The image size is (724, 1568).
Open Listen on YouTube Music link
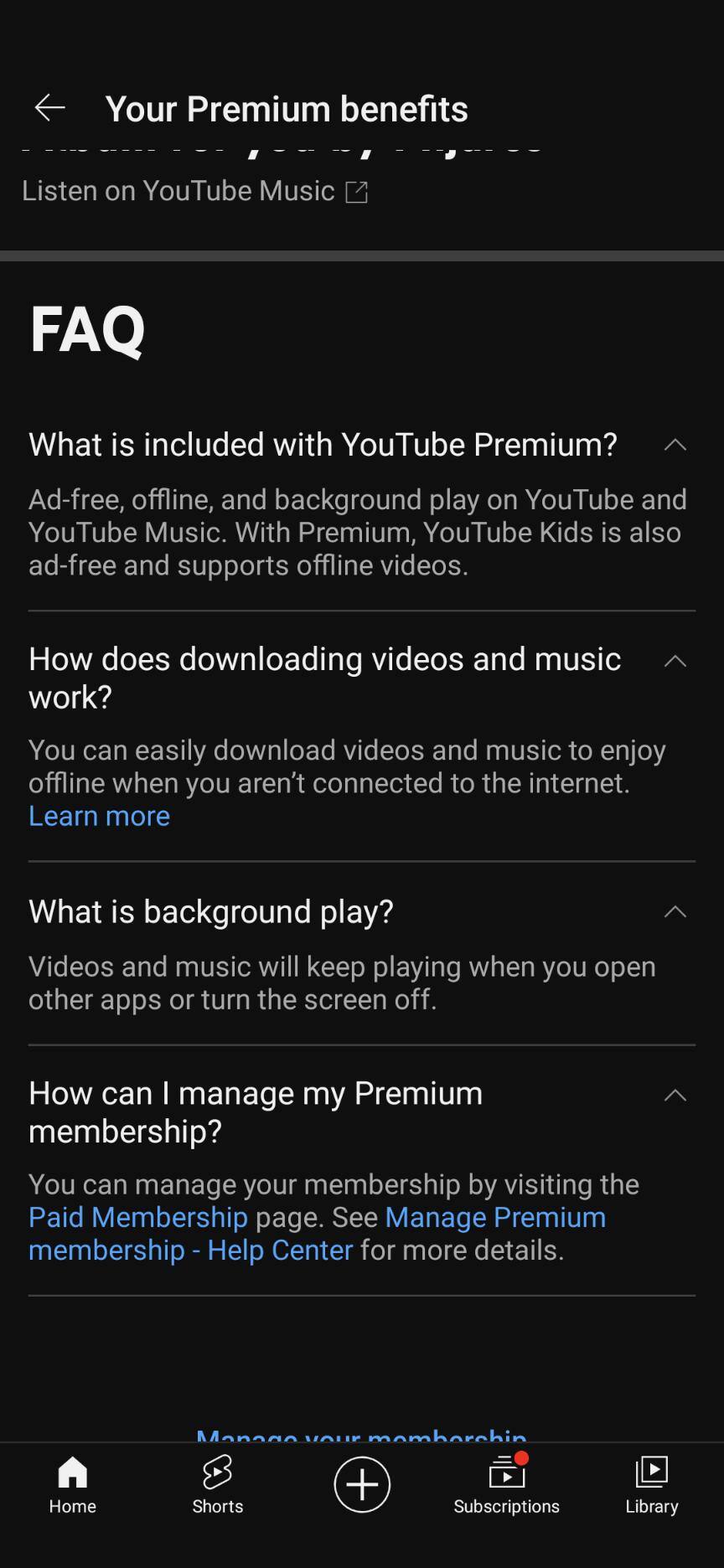coord(194,191)
